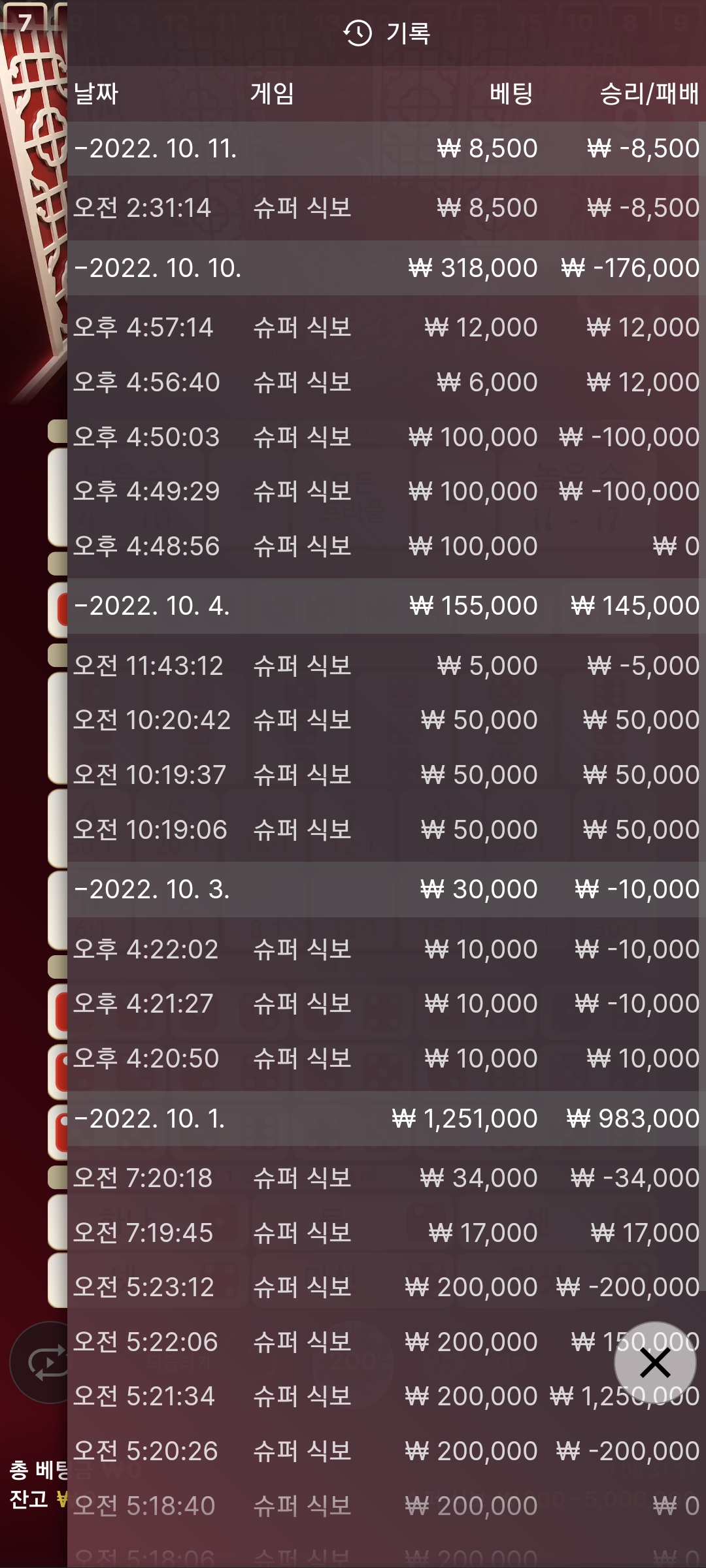This screenshot has width=706, height=1568.
Task: Close the history panel with the X button
Action: (654, 1363)
